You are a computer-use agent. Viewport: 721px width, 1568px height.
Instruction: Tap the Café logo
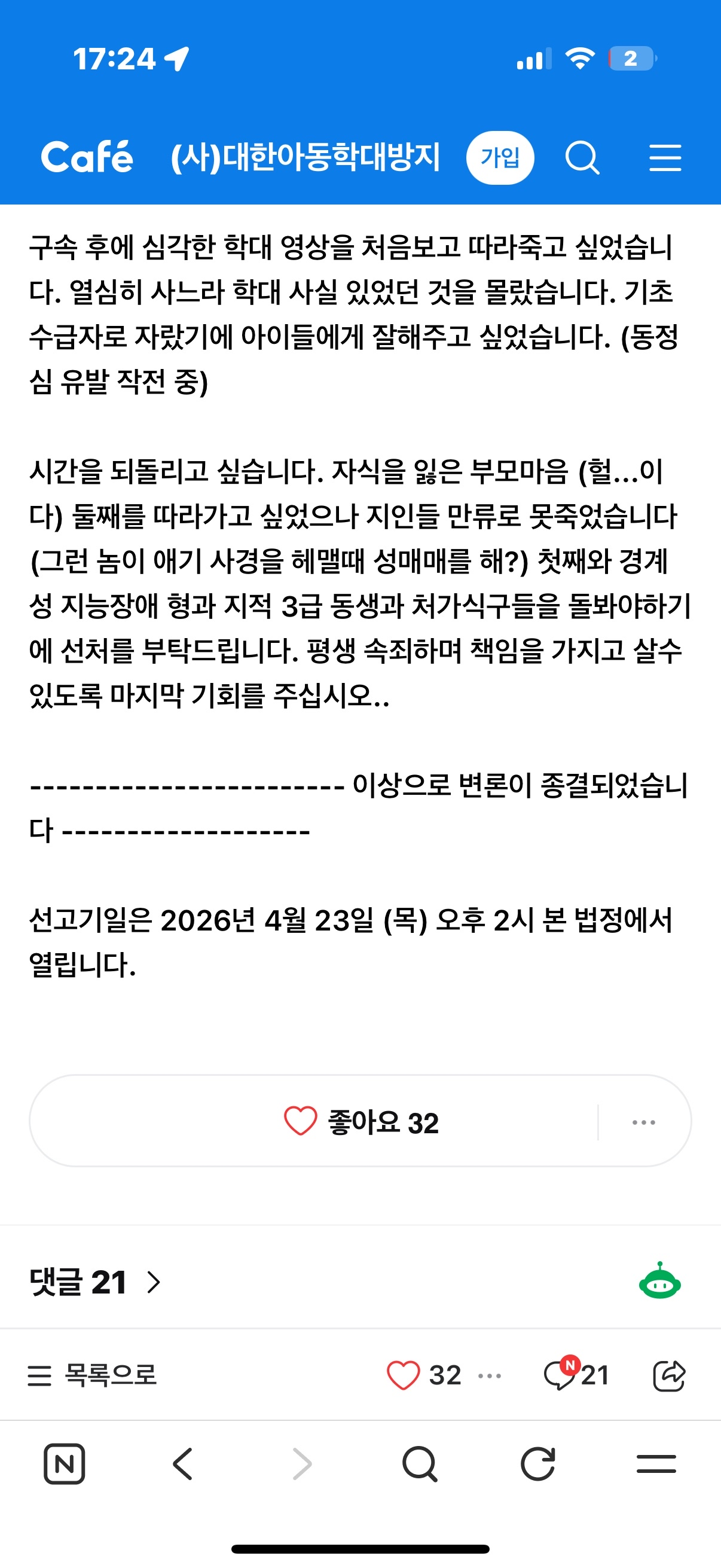coord(87,157)
